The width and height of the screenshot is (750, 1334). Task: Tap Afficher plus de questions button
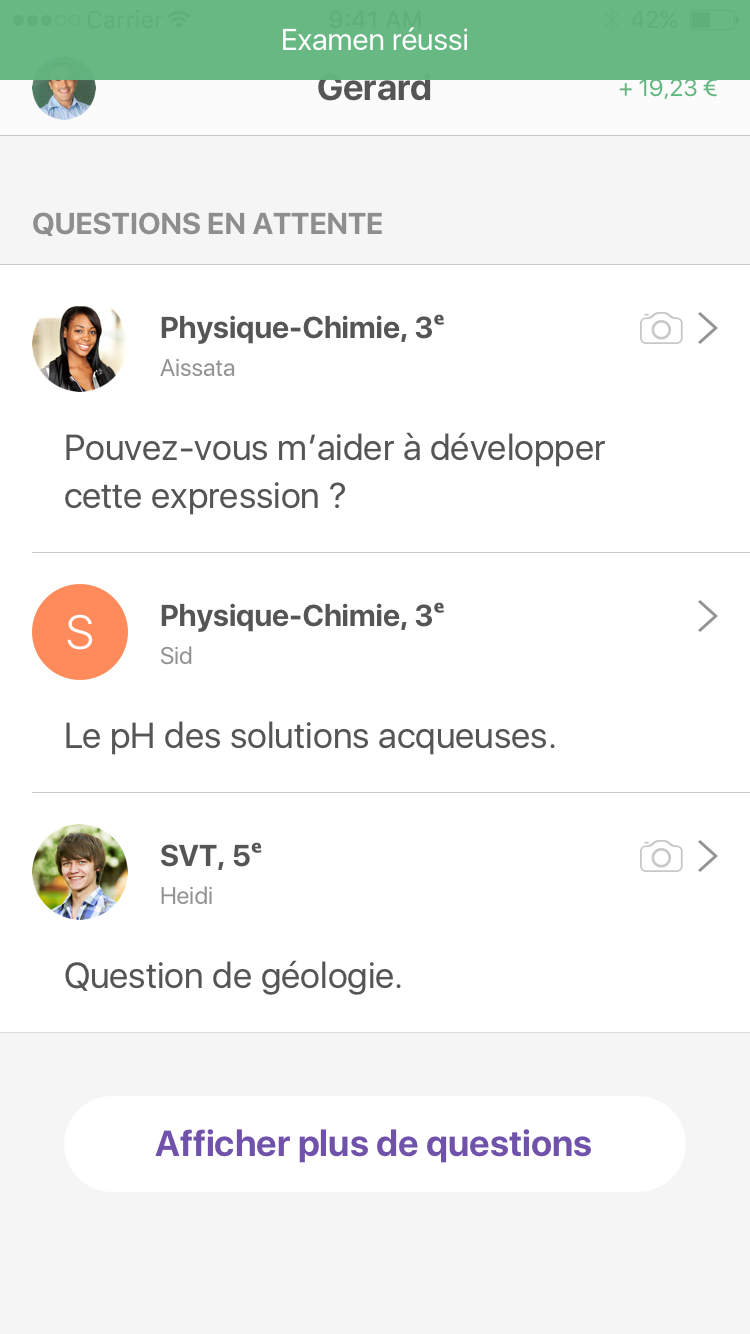point(374,1143)
